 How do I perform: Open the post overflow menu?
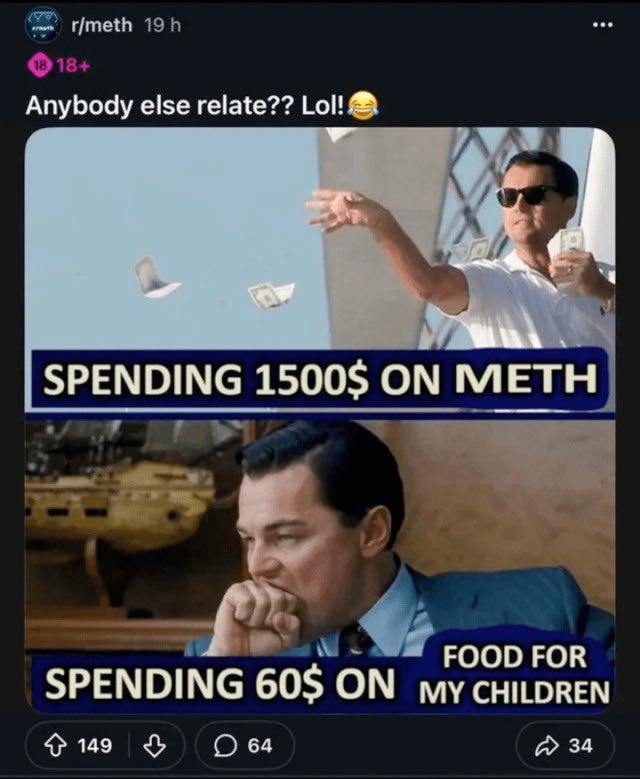tap(600, 25)
